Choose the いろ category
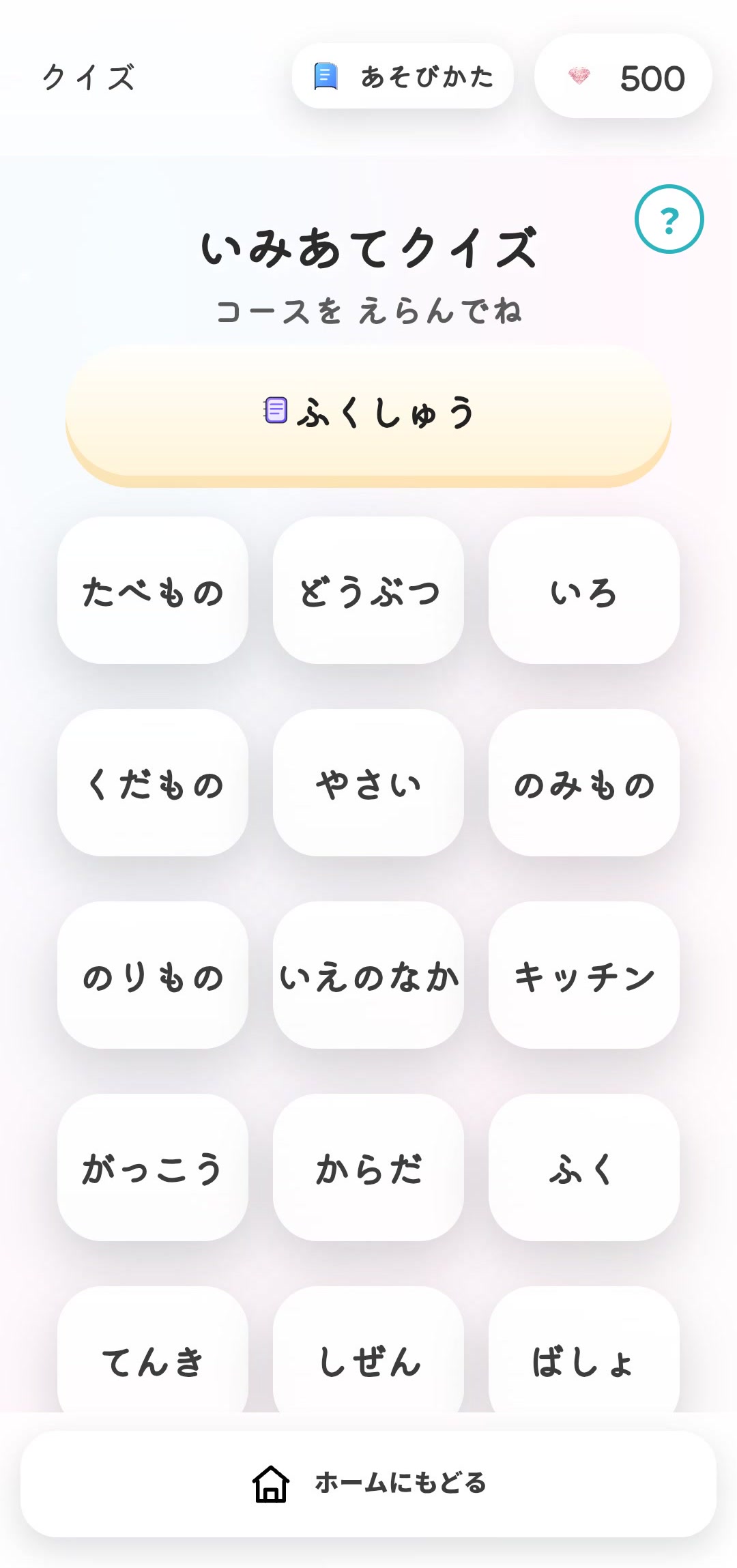The height and width of the screenshot is (1568, 737). (x=584, y=592)
